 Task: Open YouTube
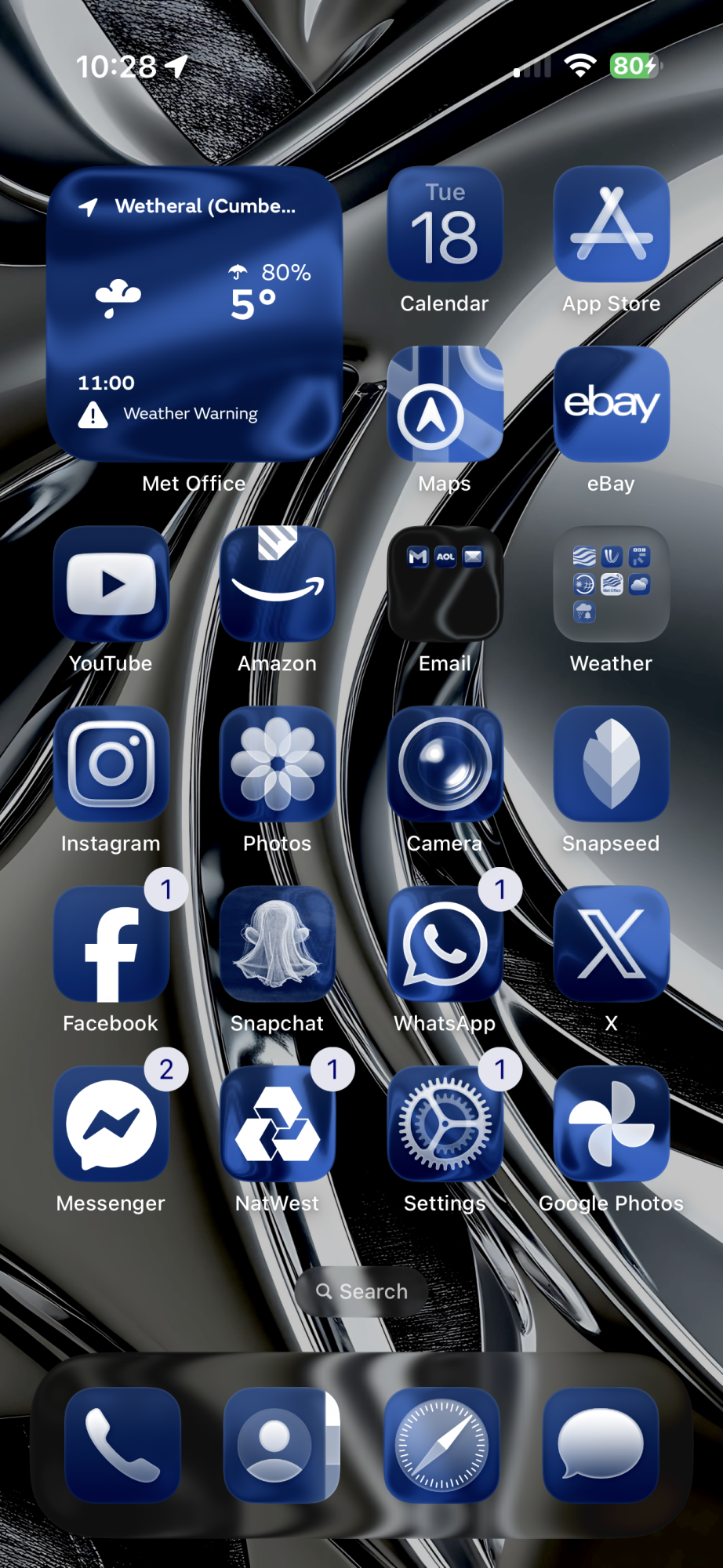[x=111, y=584]
